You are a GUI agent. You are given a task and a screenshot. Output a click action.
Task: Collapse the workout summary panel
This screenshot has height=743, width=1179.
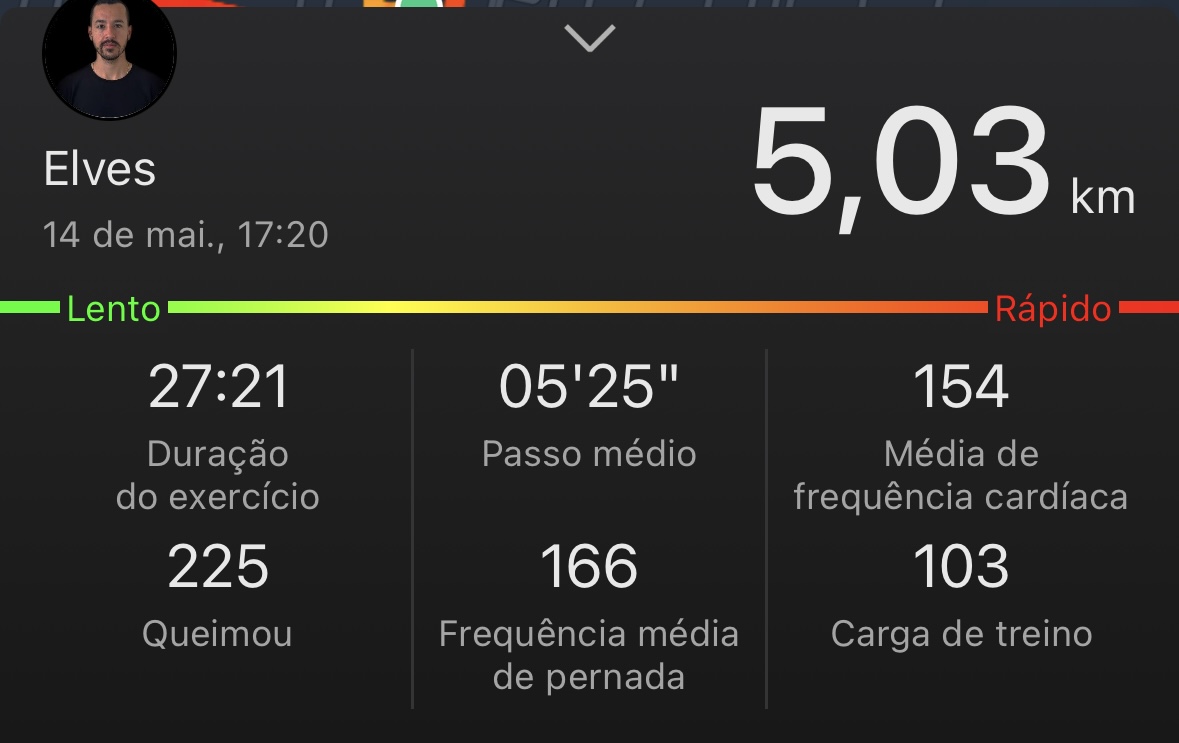(589, 39)
